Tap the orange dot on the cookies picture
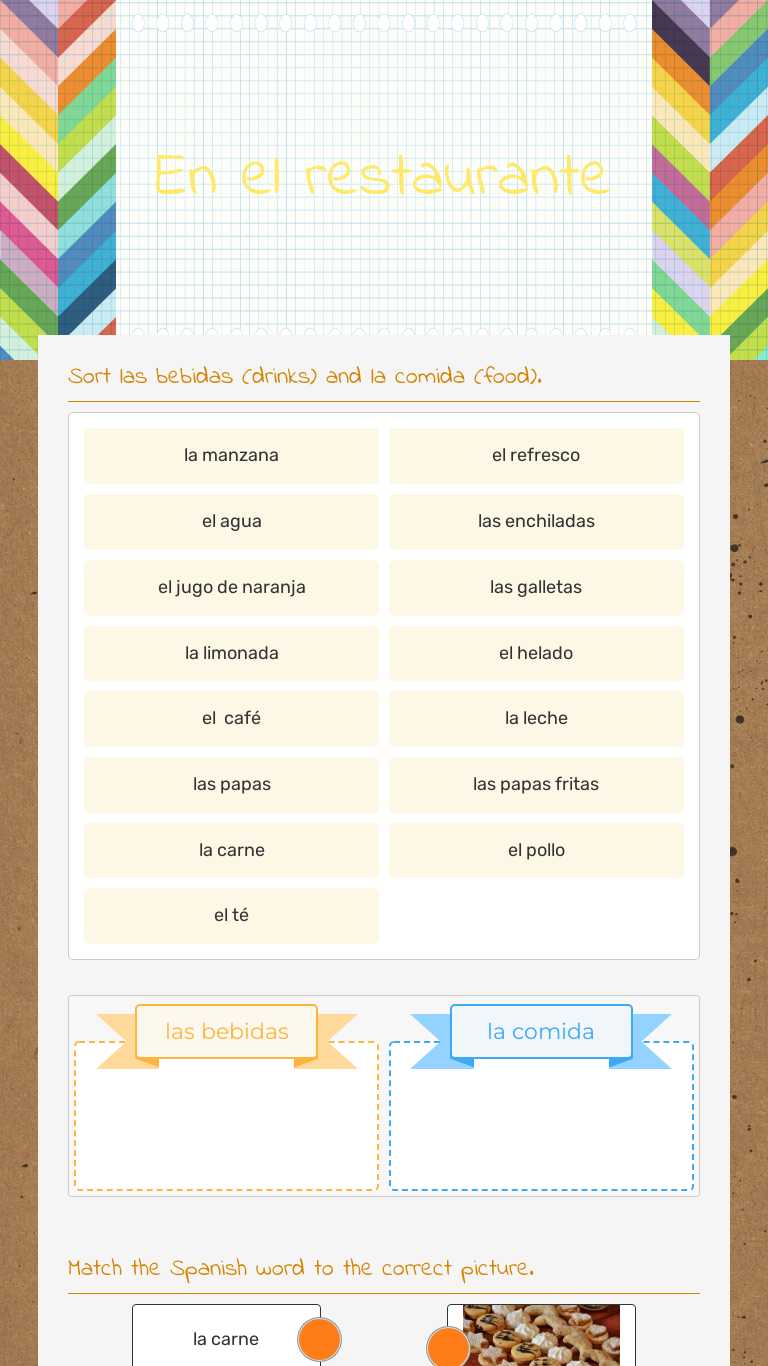 coord(448,1347)
